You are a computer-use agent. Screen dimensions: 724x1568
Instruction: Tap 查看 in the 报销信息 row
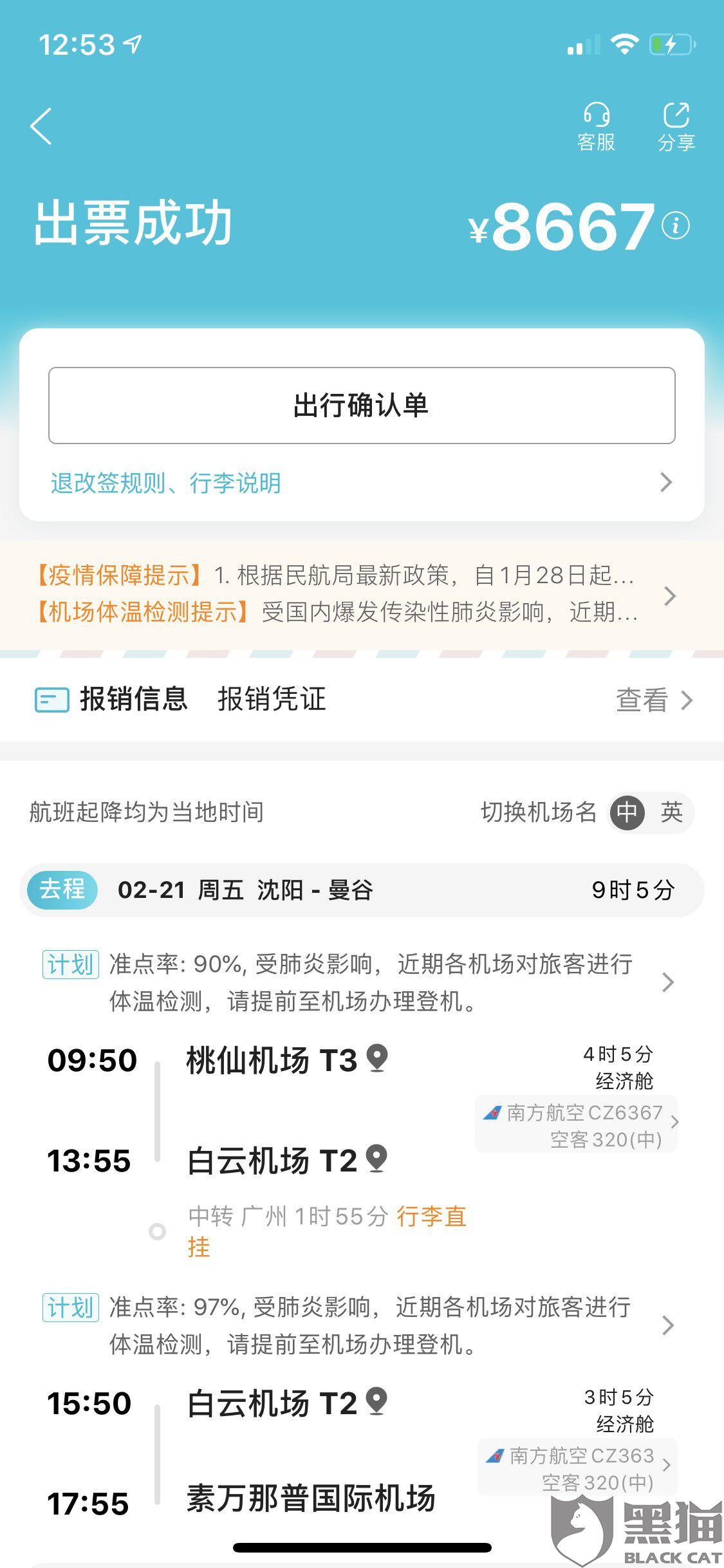pyautogui.click(x=654, y=700)
